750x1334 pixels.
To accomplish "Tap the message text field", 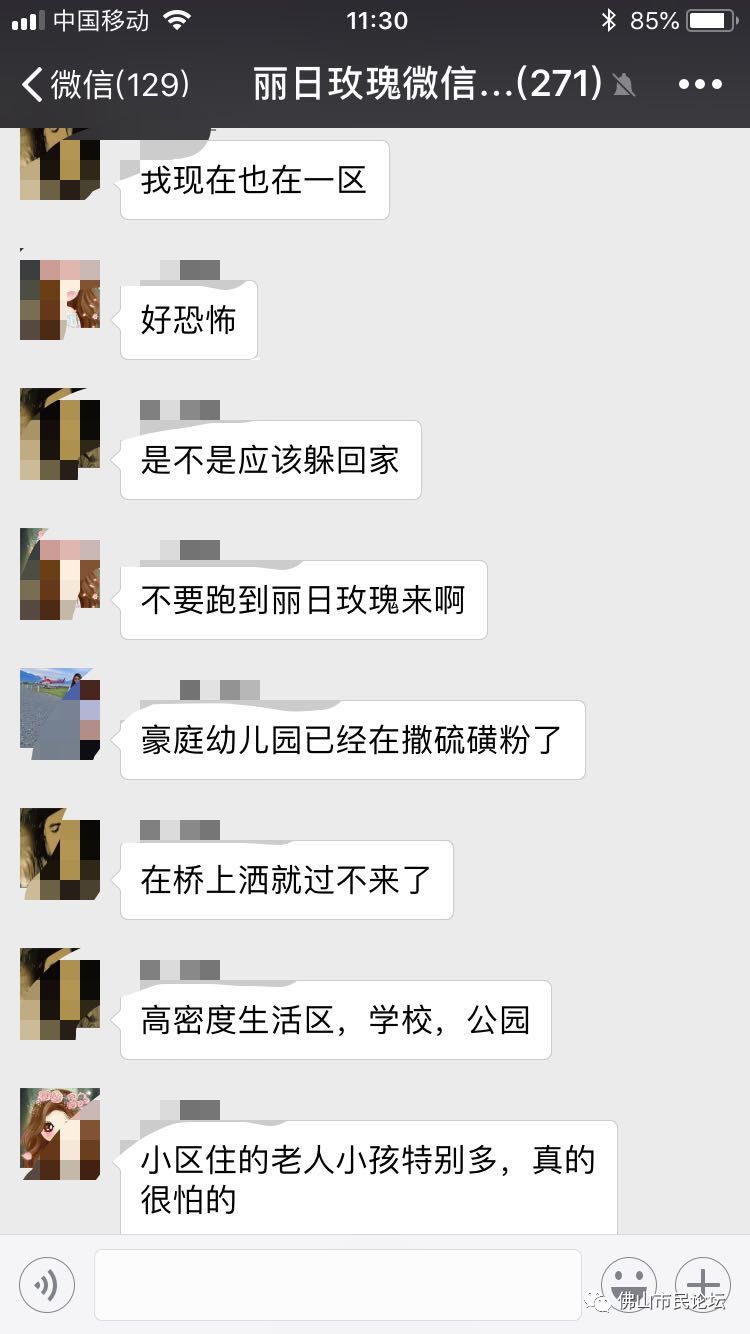I will click(338, 1285).
